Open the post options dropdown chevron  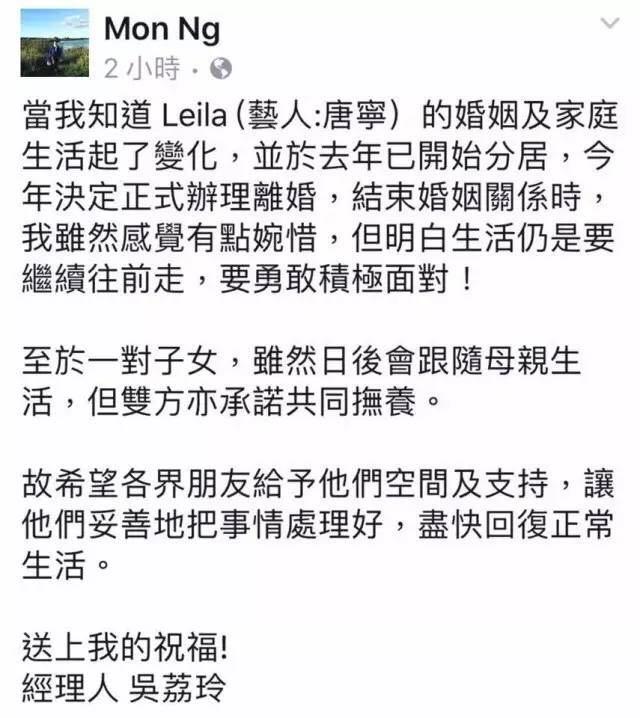(x=610, y=22)
